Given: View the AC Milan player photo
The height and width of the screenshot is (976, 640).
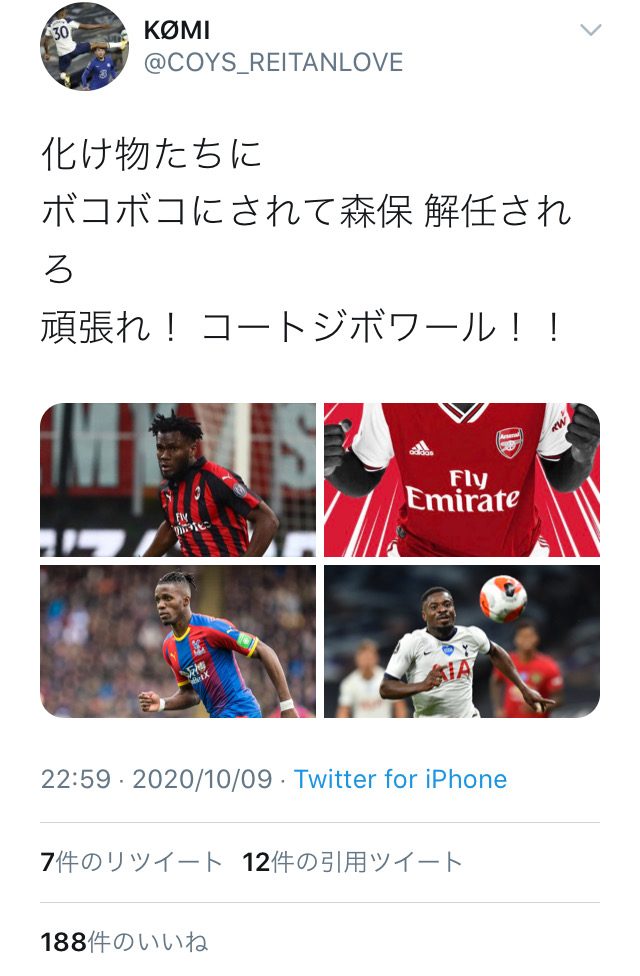Looking at the screenshot, I should coord(178,480).
